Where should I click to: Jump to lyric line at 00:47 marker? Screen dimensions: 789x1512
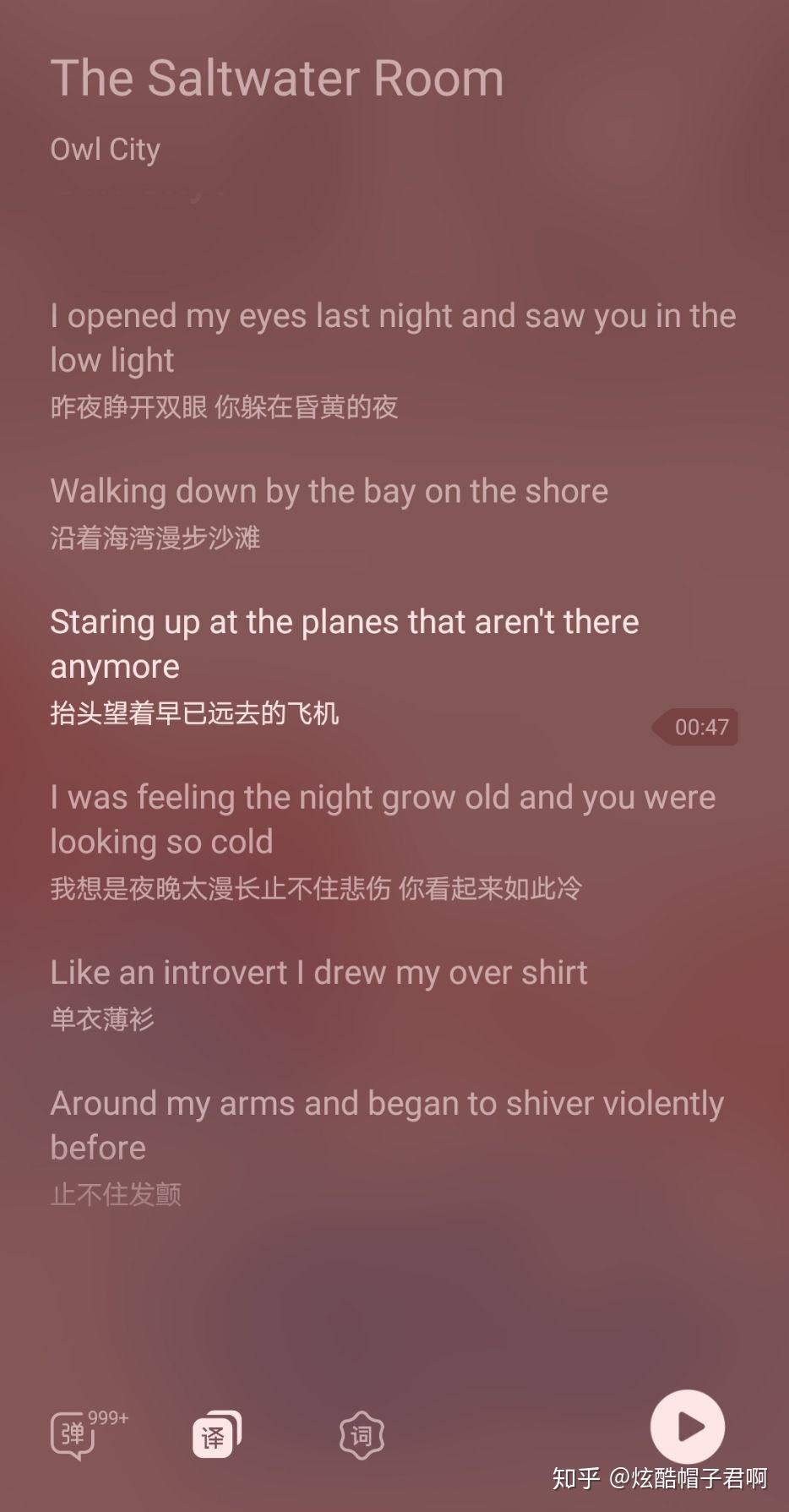tap(698, 727)
